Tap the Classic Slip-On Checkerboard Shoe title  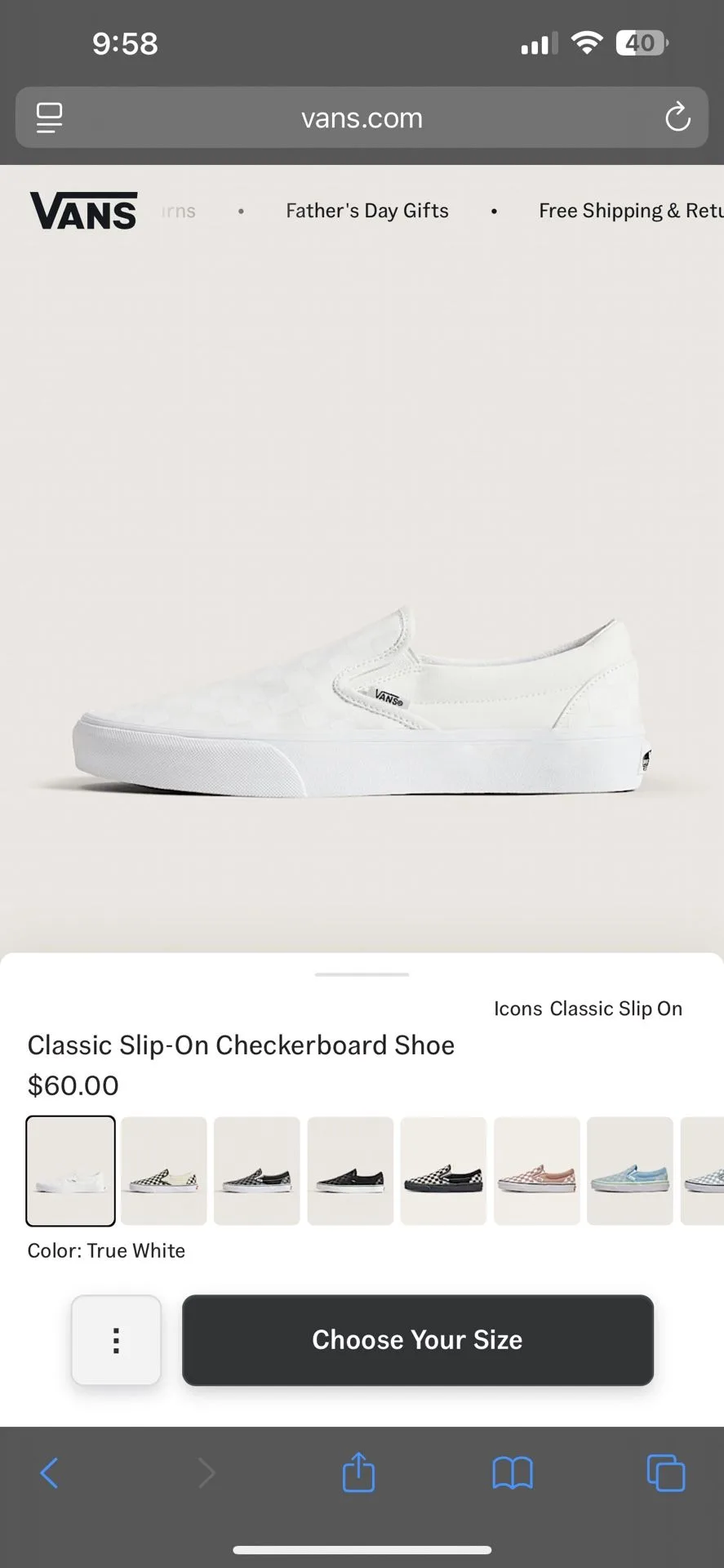point(240,1045)
